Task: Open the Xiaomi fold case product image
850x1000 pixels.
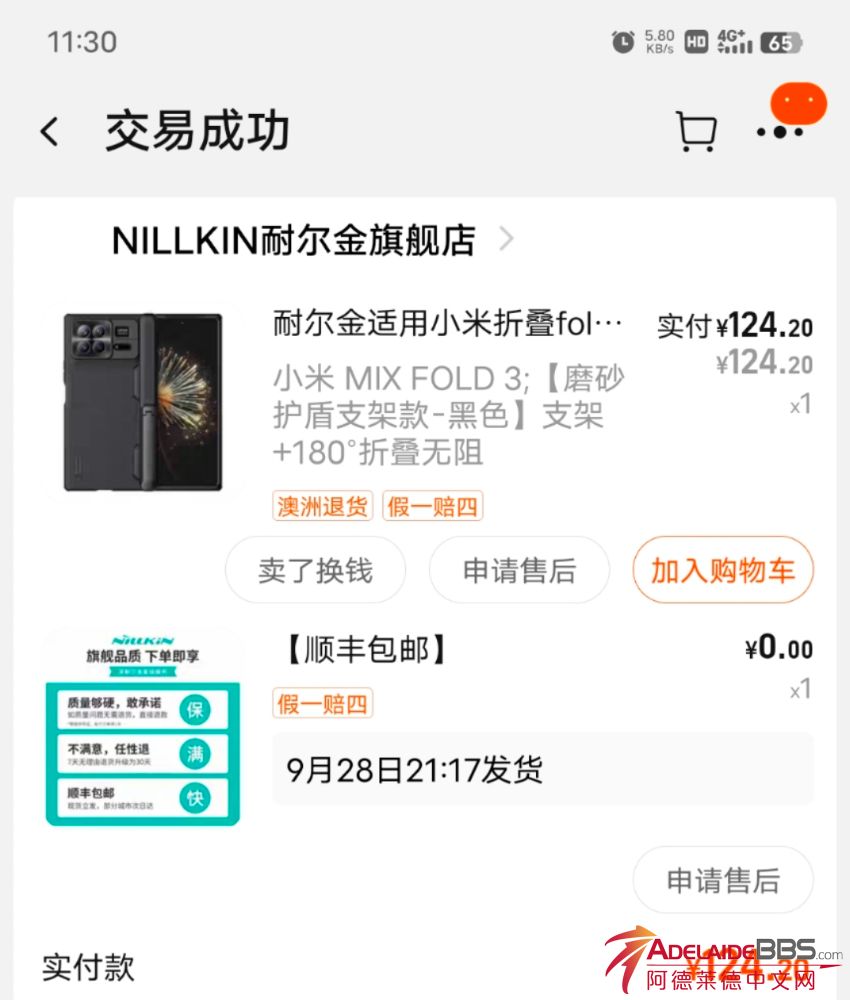Action: pyautogui.click(x=143, y=401)
